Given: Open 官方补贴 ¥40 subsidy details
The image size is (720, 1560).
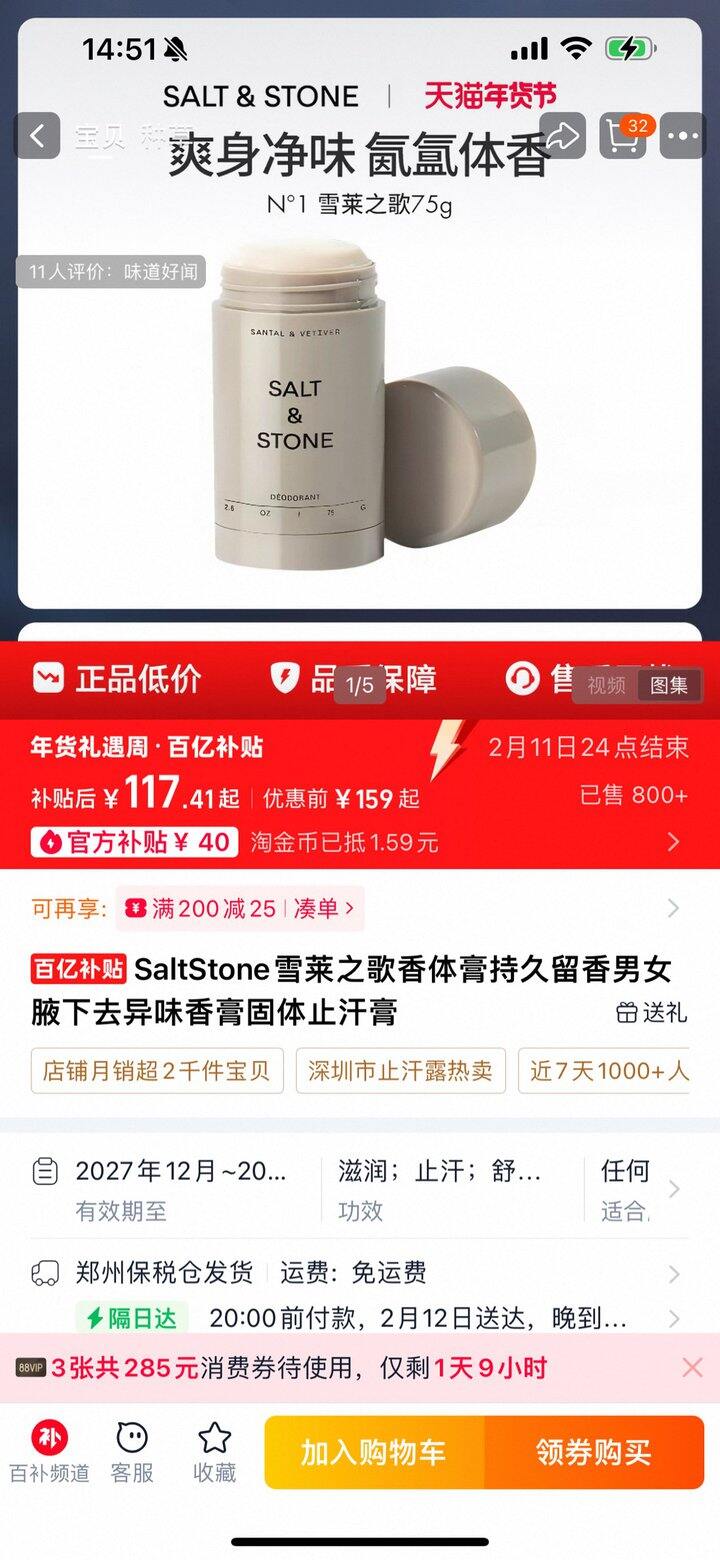Looking at the screenshot, I should pos(135,842).
